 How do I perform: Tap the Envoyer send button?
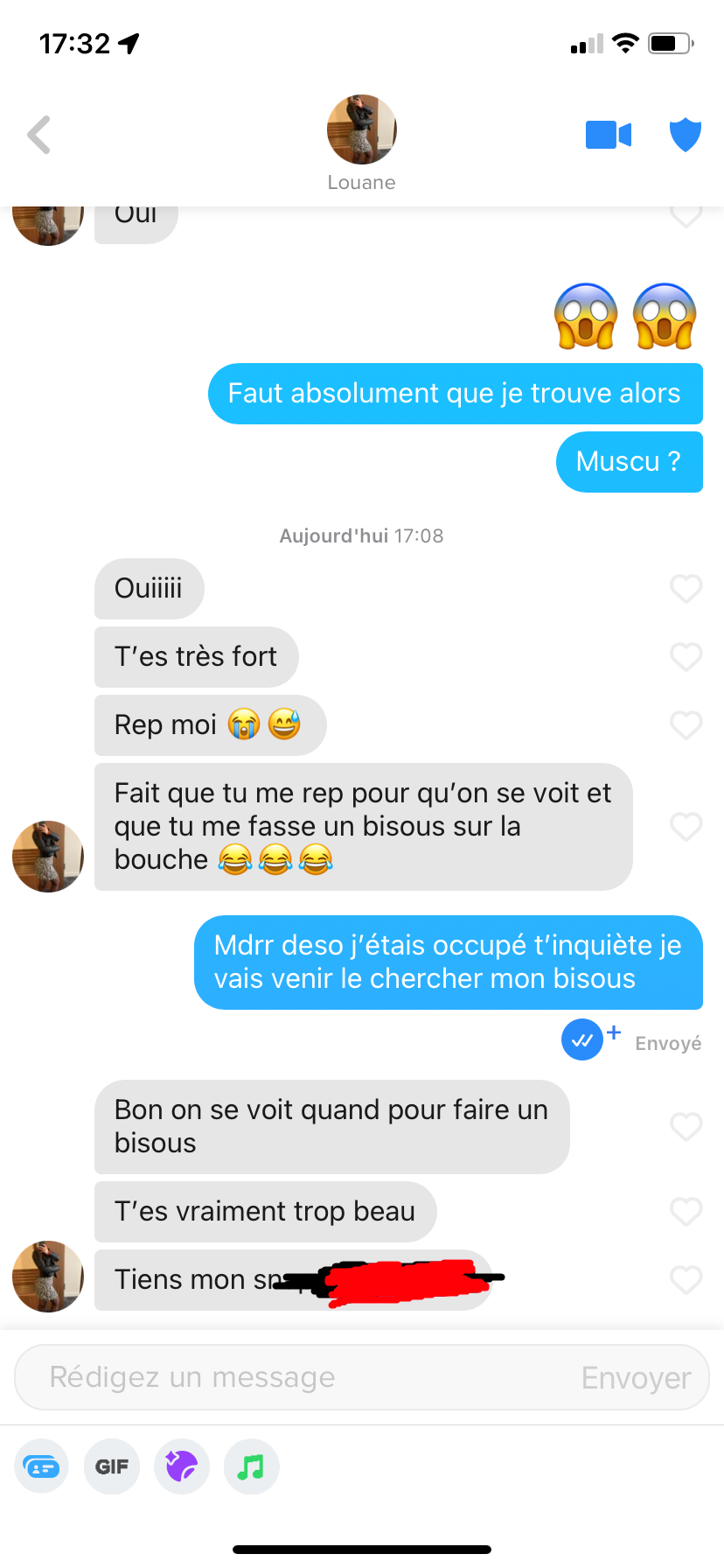click(637, 1378)
